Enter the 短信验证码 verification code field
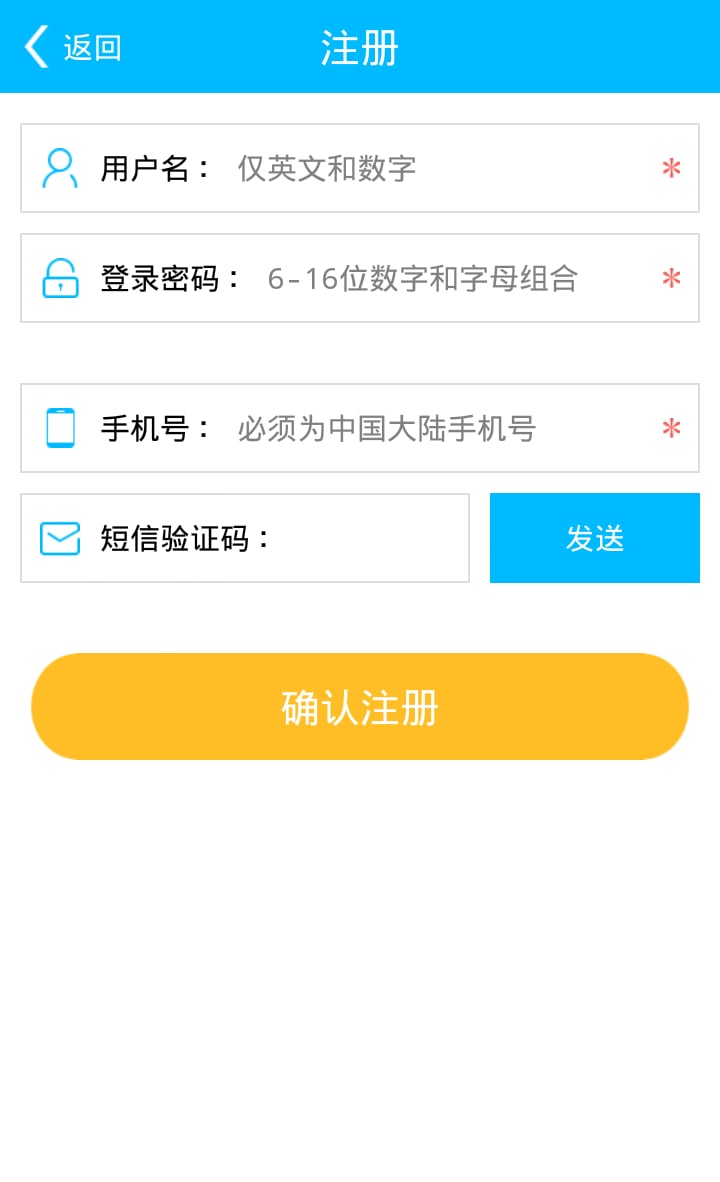This screenshot has height=1182, width=720. 245,538
